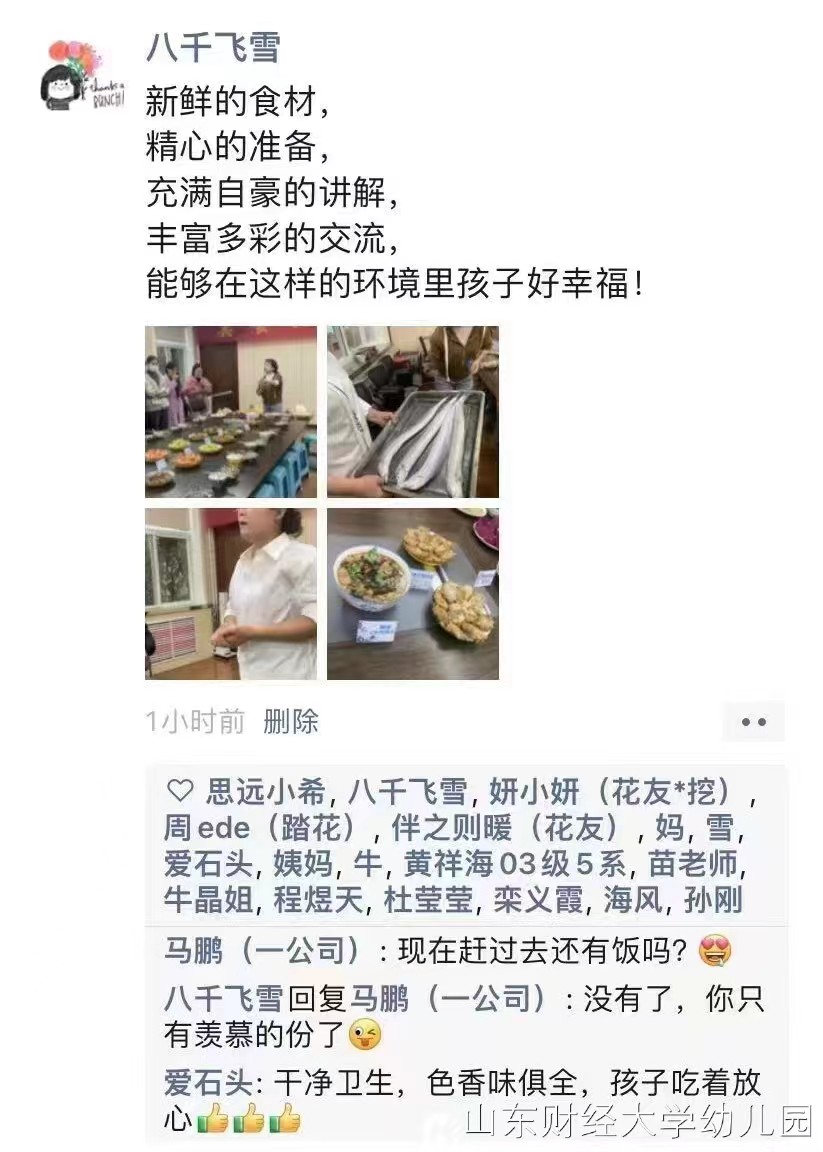This screenshot has height=1152, width=823.
Task: Open 思远小希's profile from the likes list
Action: [265, 793]
